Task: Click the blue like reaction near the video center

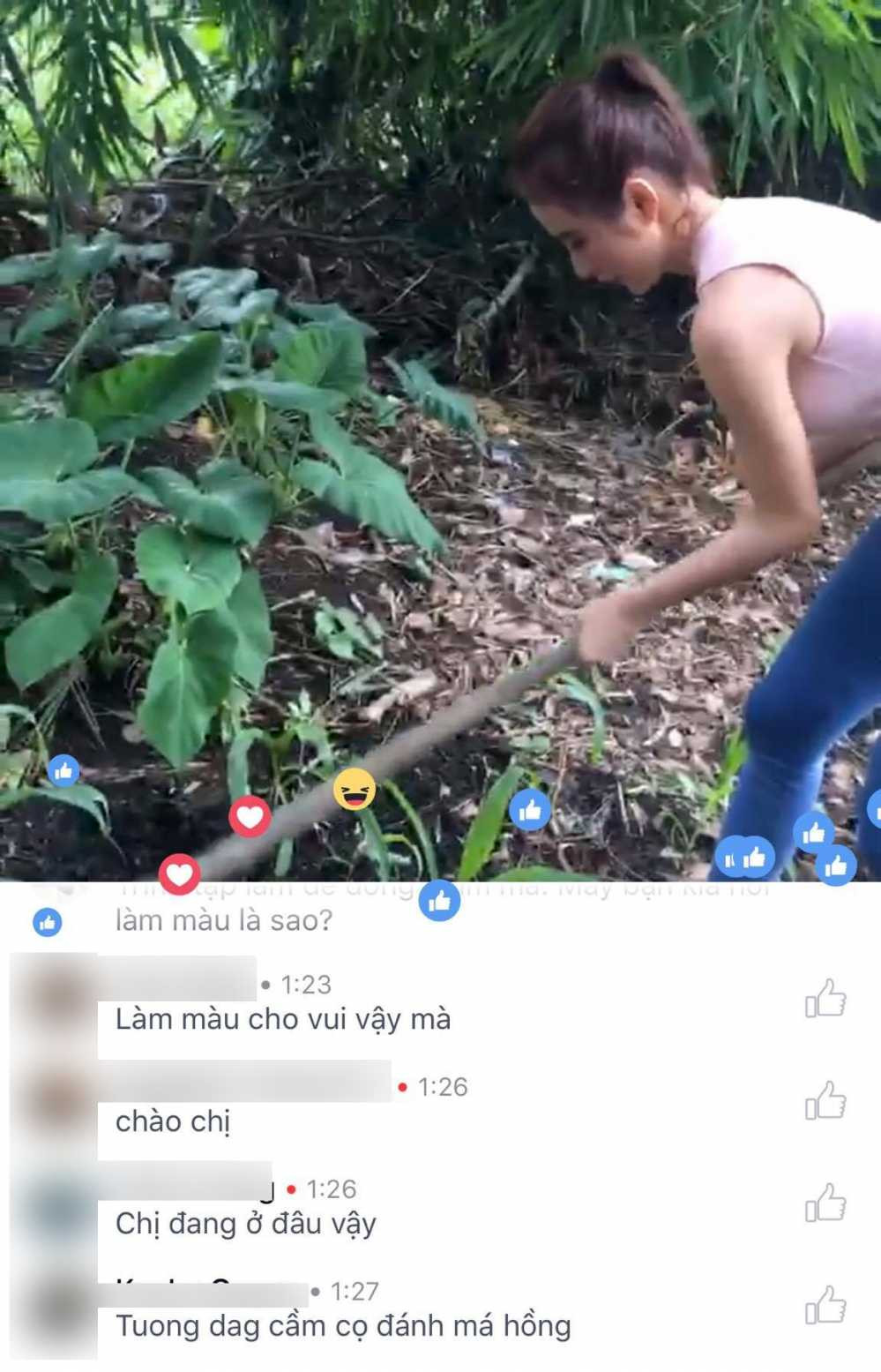Action: click(530, 810)
